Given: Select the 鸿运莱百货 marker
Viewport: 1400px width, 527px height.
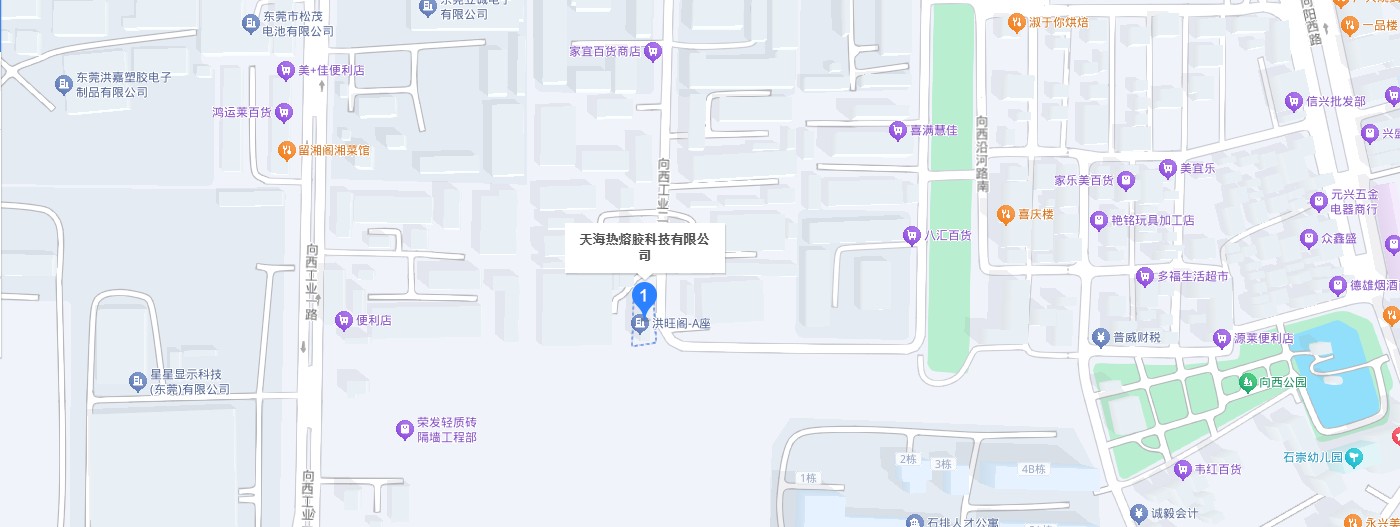Looking at the screenshot, I should 284,112.
